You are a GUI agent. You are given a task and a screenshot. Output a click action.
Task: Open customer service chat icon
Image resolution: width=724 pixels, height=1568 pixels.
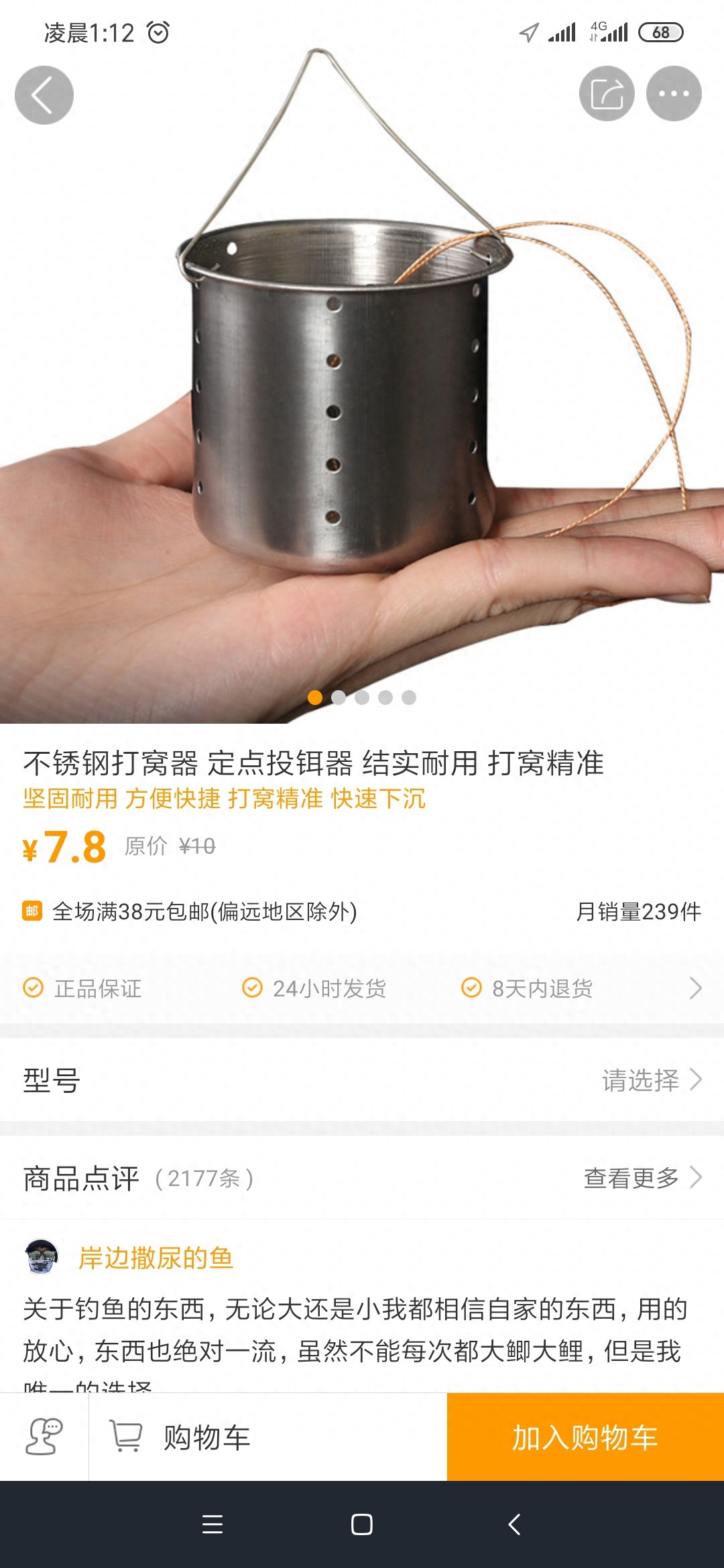coord(44,1437)
